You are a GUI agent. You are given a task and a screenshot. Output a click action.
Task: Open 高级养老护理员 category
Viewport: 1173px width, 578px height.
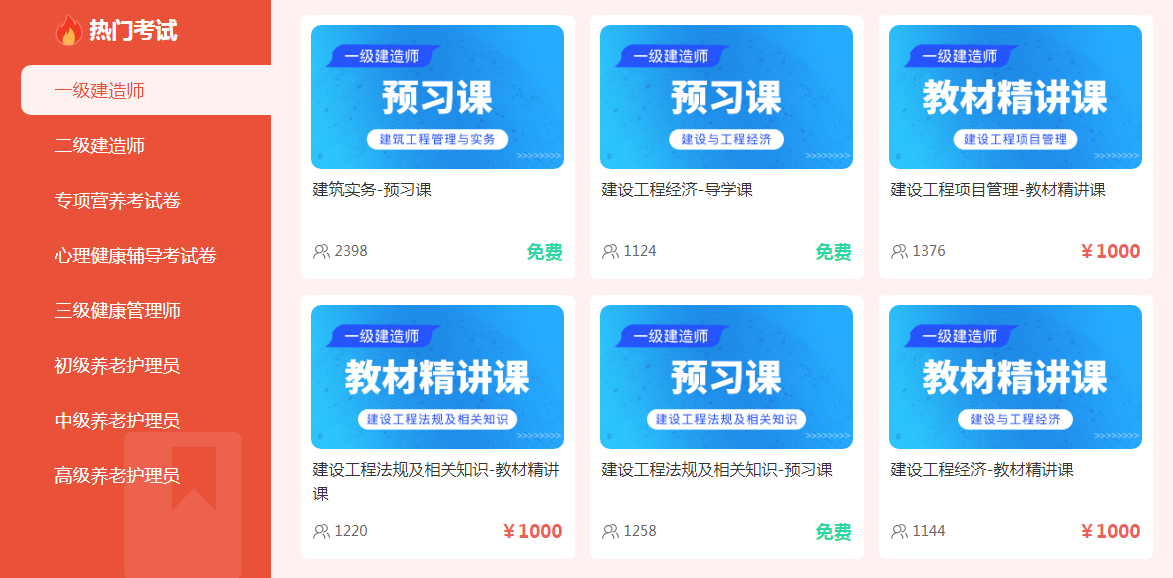click(118, 476)
